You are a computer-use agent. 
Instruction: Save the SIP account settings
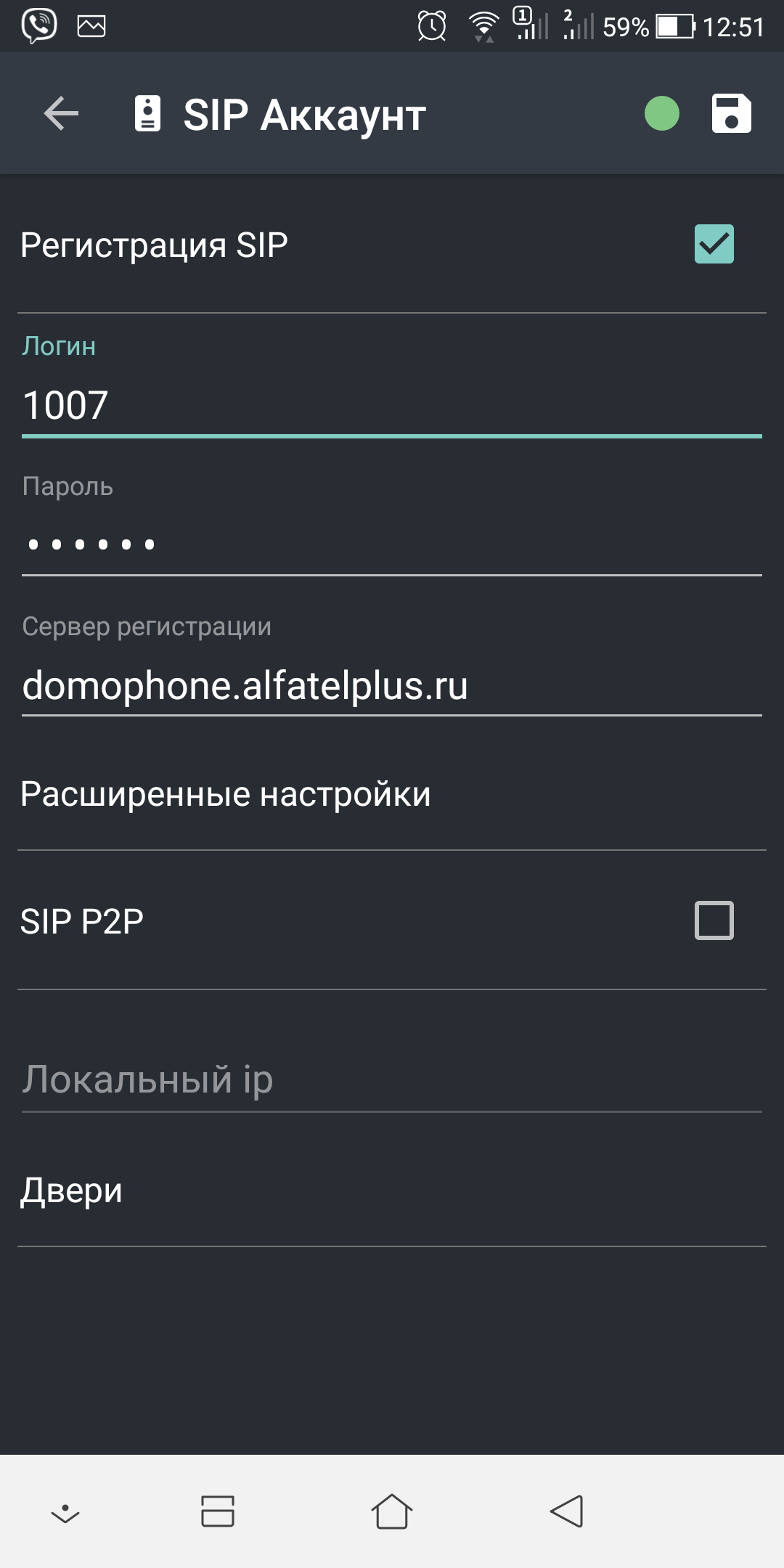coord(731,114)
